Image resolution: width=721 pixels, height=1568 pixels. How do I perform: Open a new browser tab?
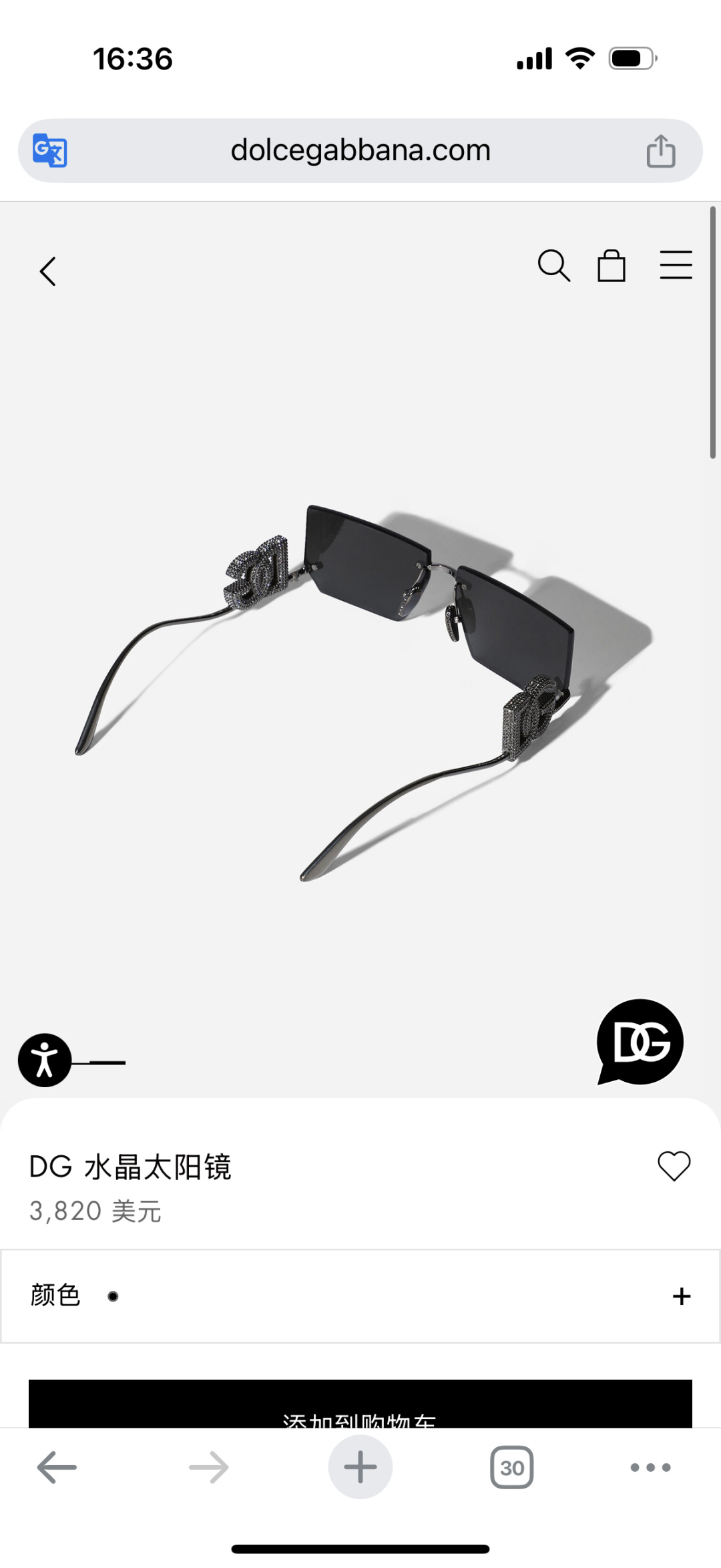point(360,1468)
